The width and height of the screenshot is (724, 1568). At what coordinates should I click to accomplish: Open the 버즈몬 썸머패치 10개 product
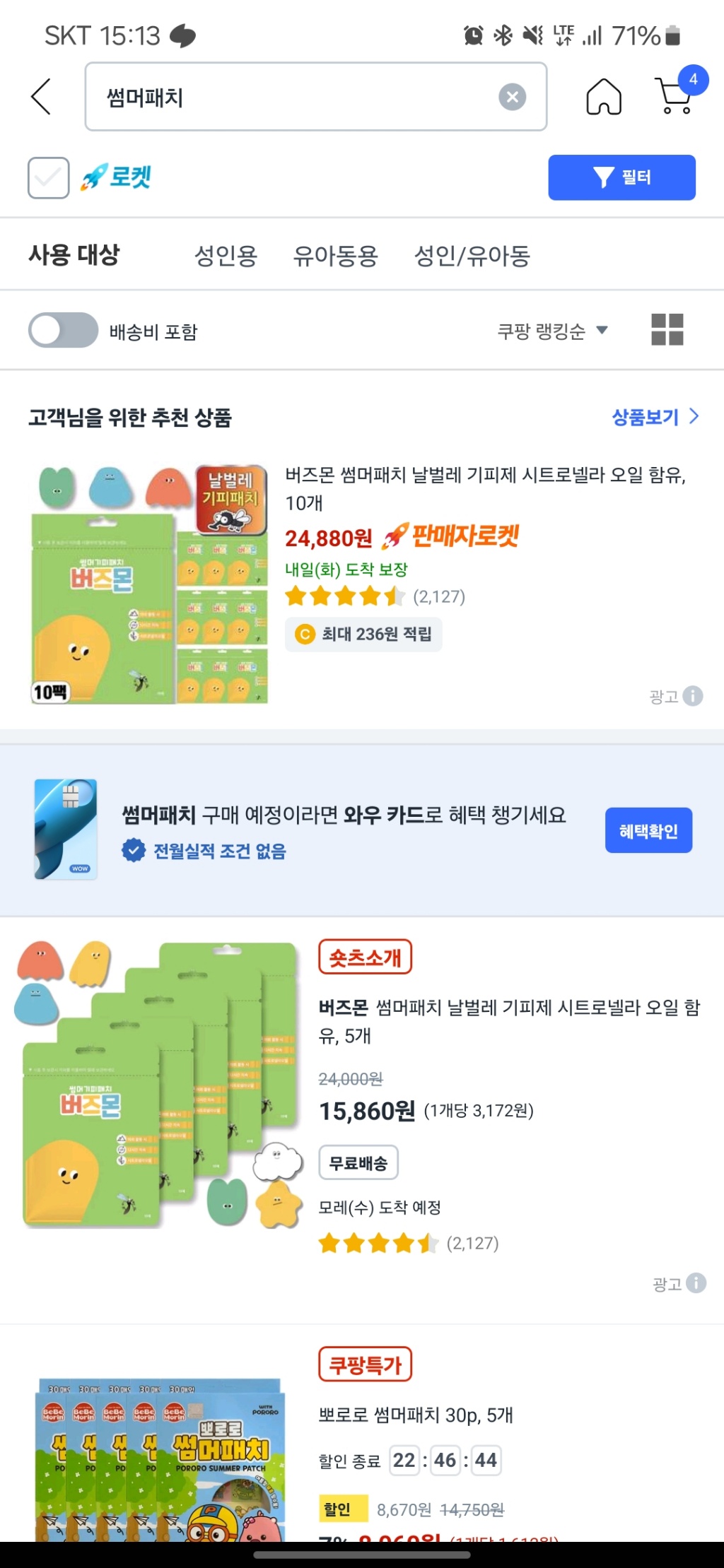[x=485, y=488]
